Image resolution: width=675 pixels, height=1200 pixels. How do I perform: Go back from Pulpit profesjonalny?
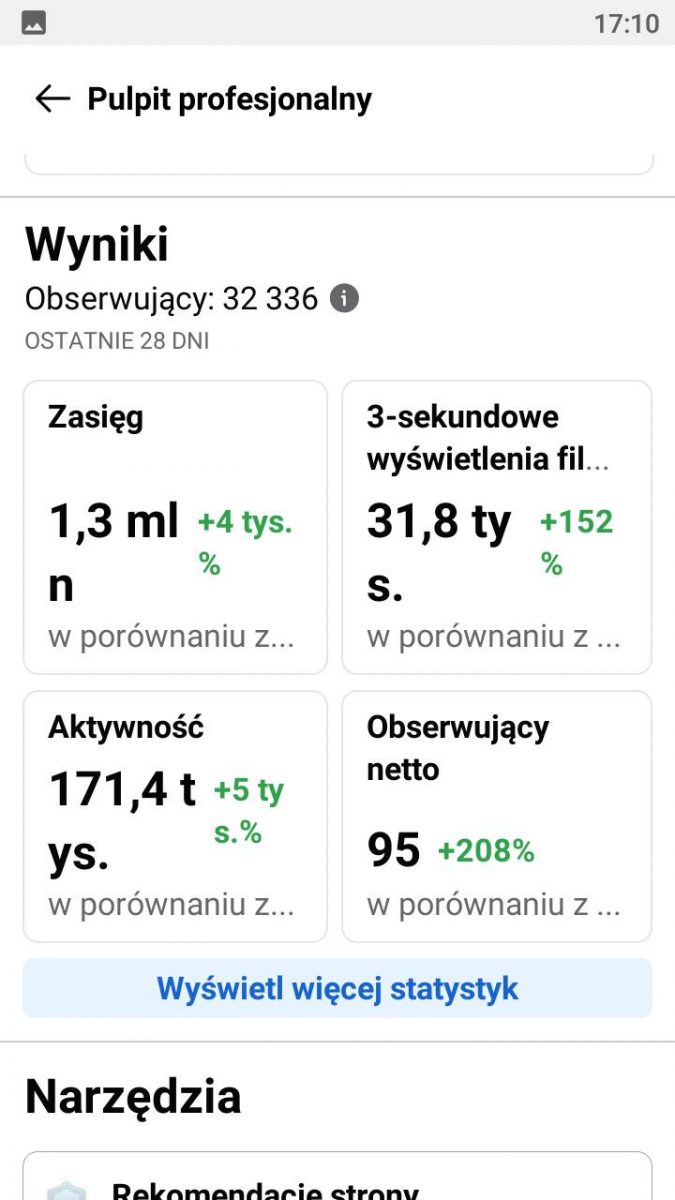click(x=52, y=99)
